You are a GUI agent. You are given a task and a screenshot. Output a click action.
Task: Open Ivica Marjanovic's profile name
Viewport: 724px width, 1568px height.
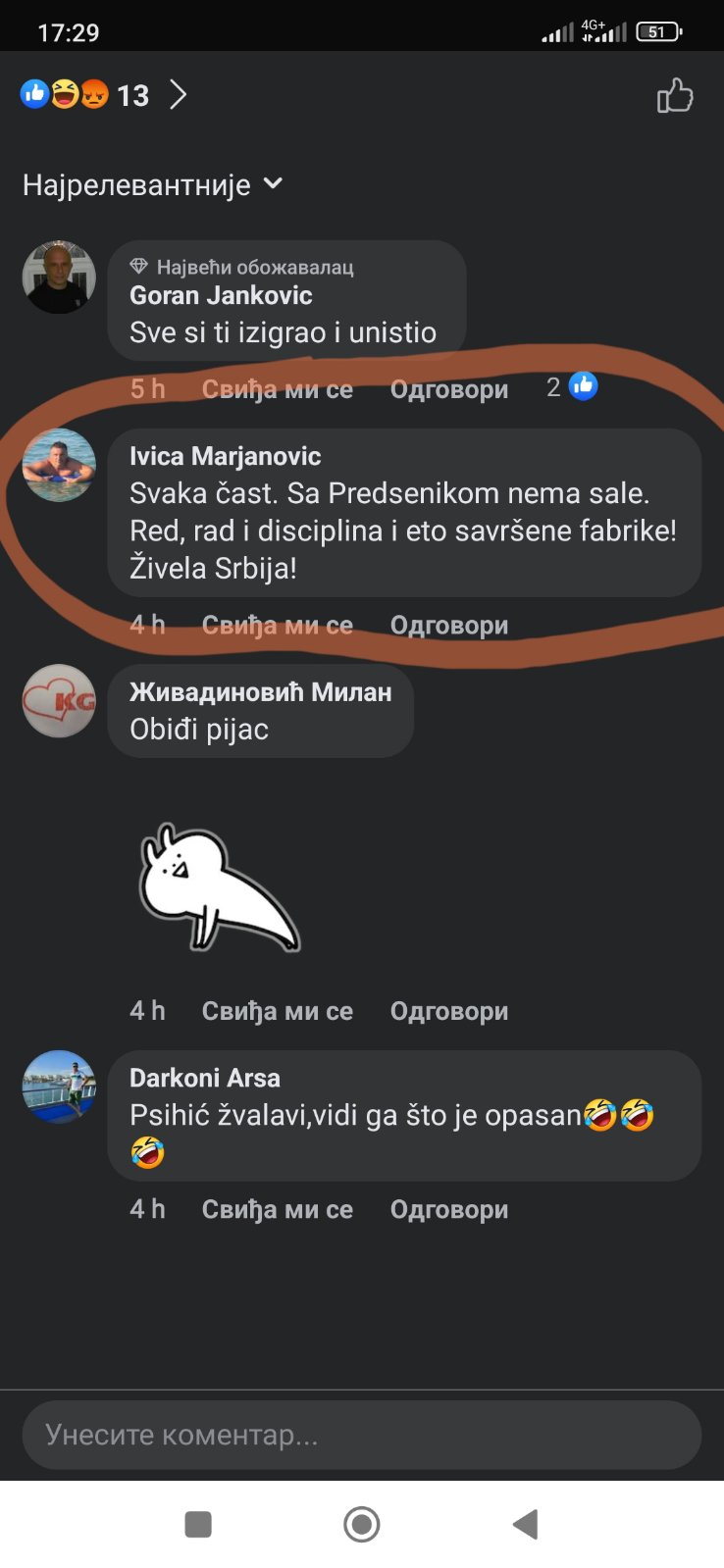pos(225,456)
